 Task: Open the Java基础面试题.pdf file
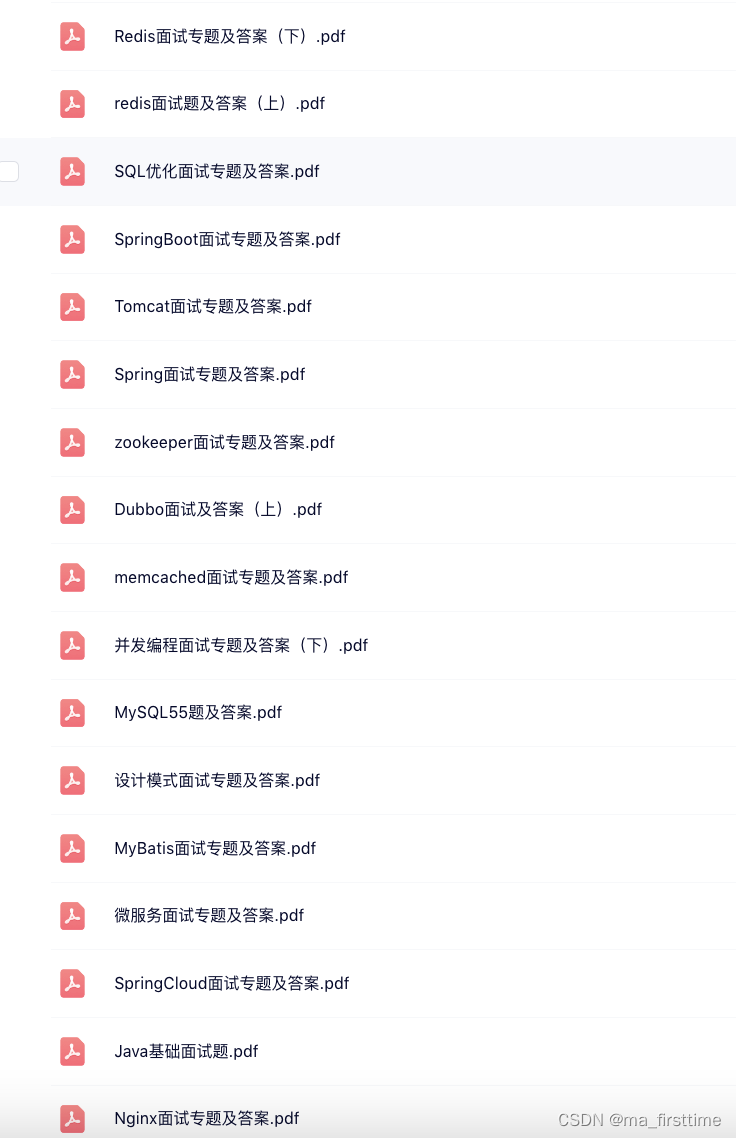coord(186,1051)
